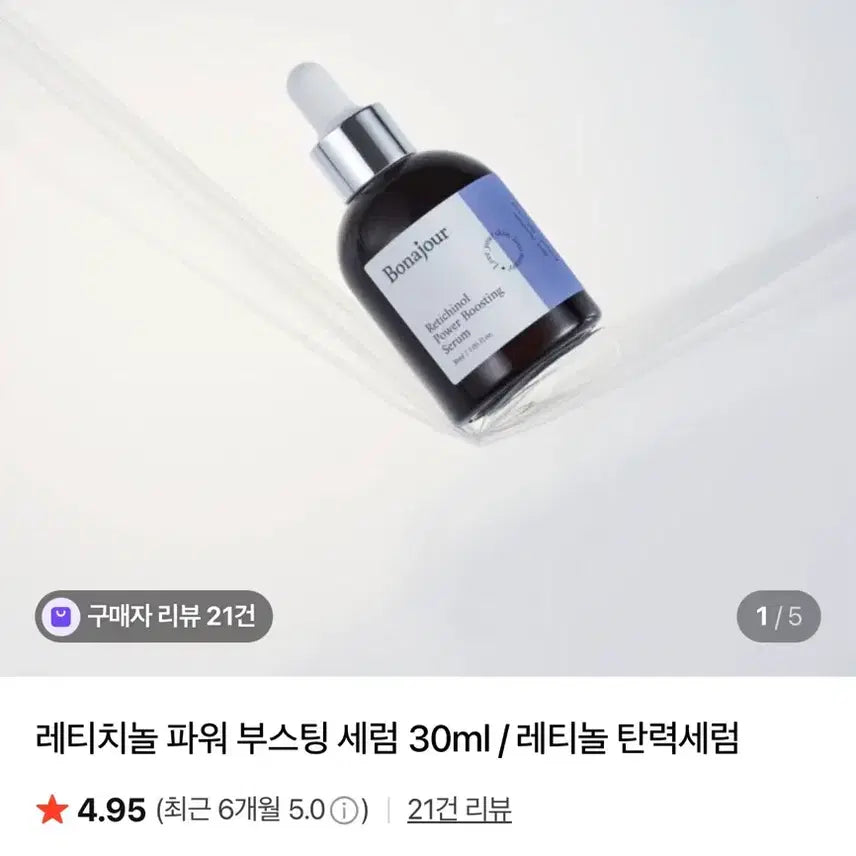Viewport: 856px width, 856px height.
Task: Open the 21건 리뷰 link
Action: coord(459,810)
